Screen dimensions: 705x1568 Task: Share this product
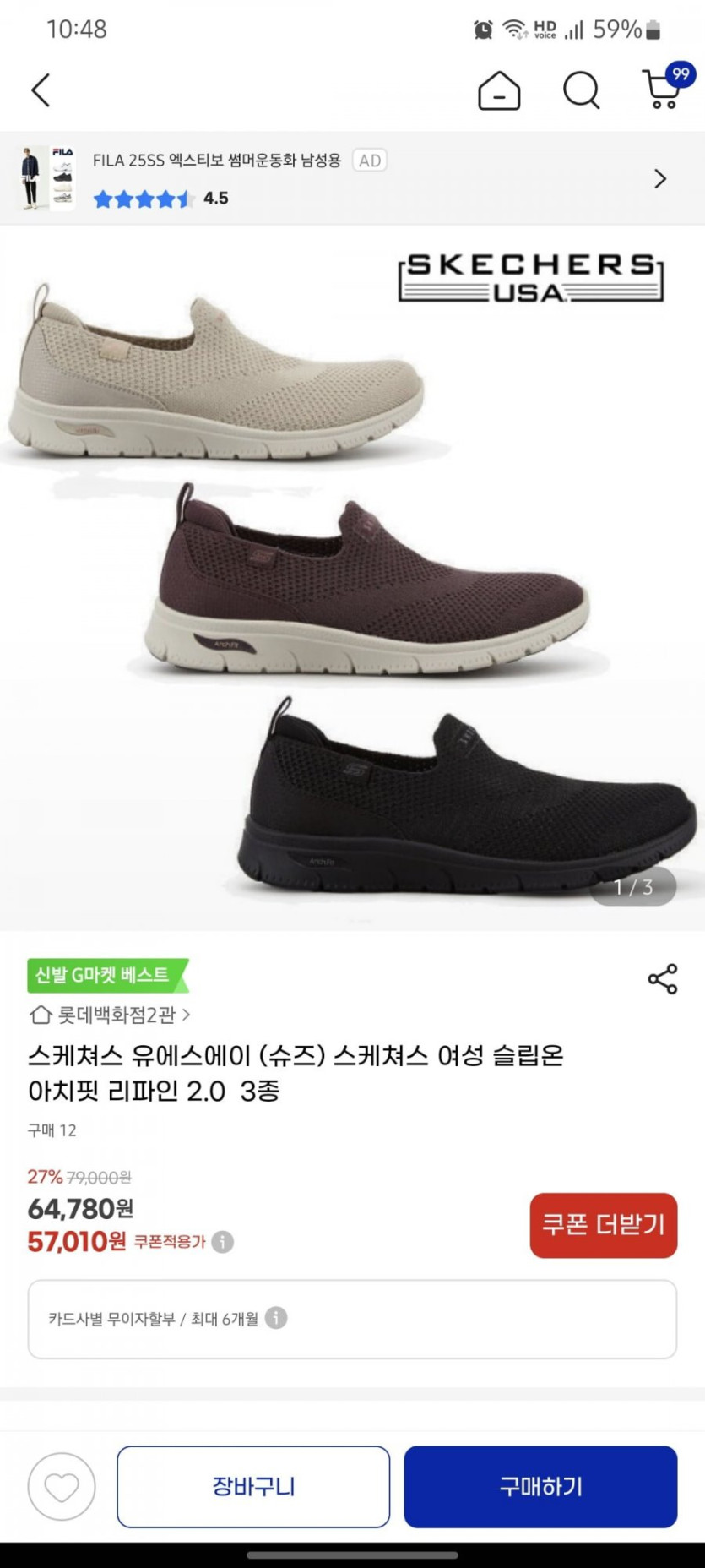tap(663, 978)
